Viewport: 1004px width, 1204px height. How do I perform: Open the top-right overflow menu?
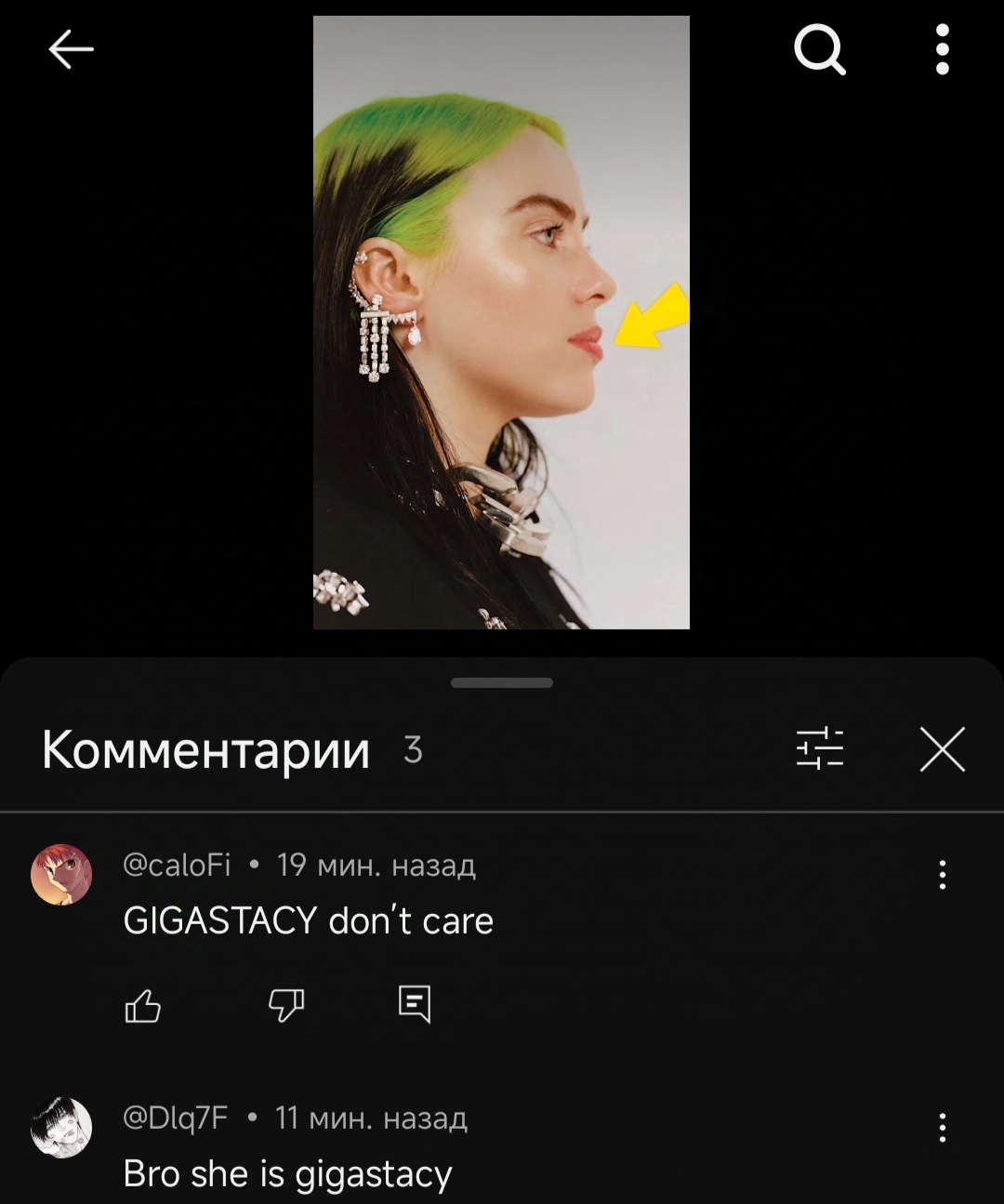coord(942,49)
